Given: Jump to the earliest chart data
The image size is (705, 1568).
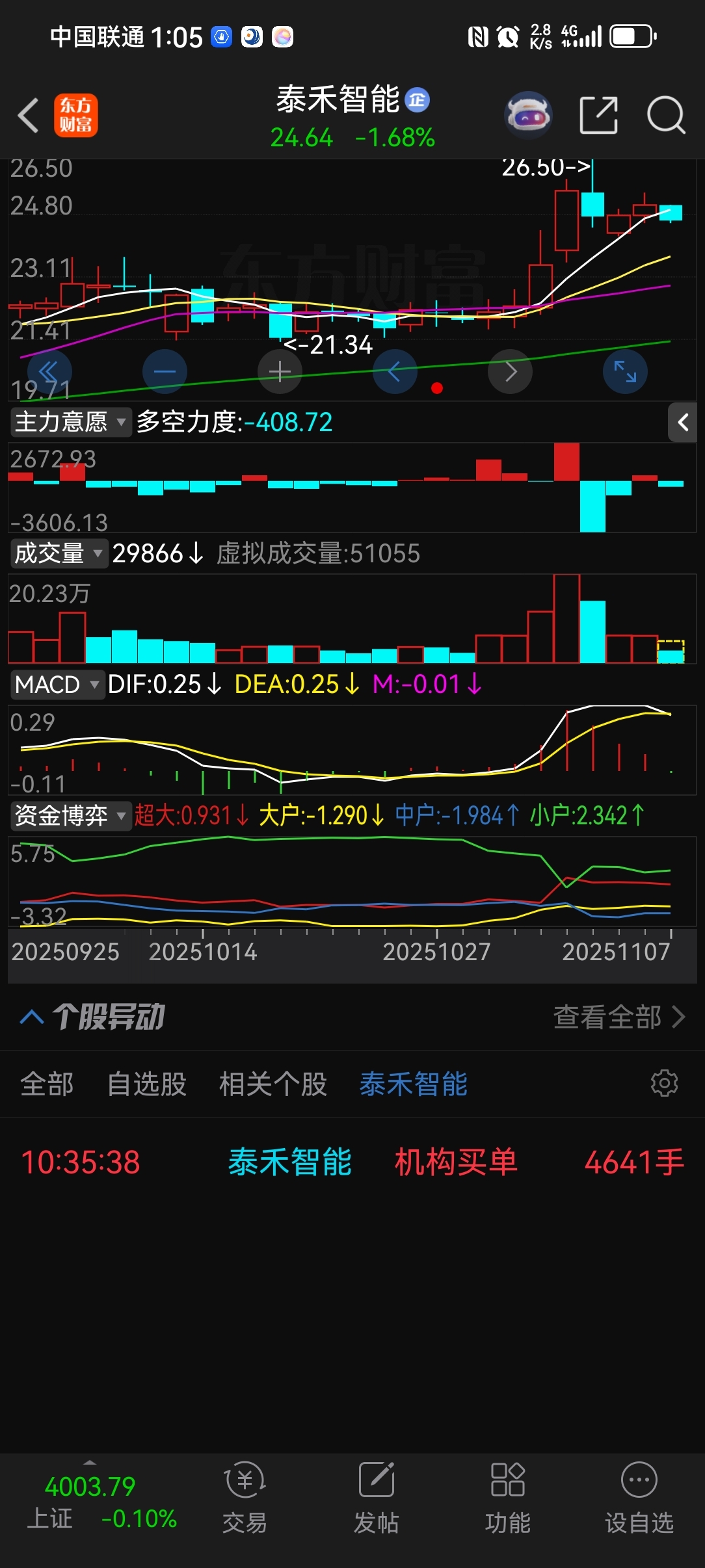Looking at the screenshot, I should [x=49, y=372].
